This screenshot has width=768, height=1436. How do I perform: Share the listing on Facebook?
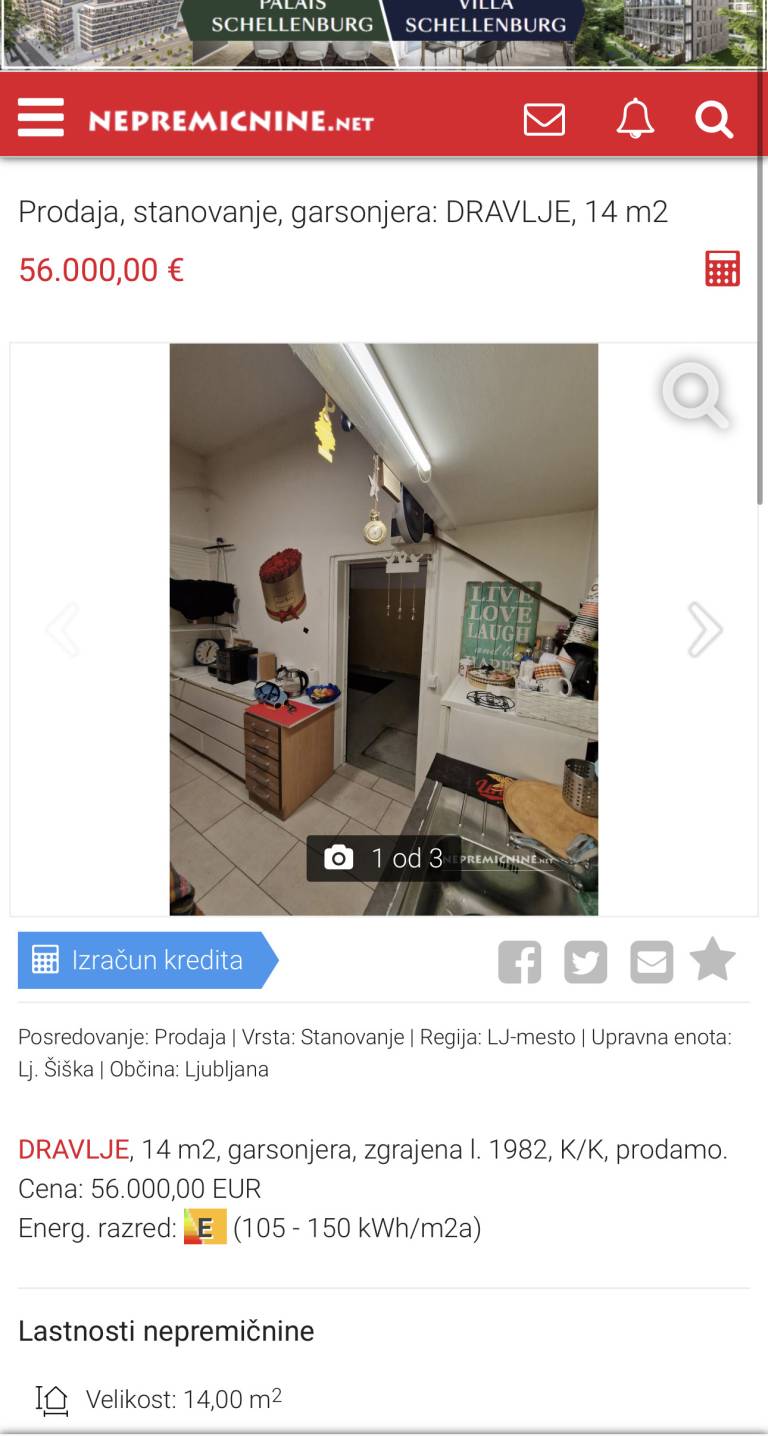click(520, 962)
